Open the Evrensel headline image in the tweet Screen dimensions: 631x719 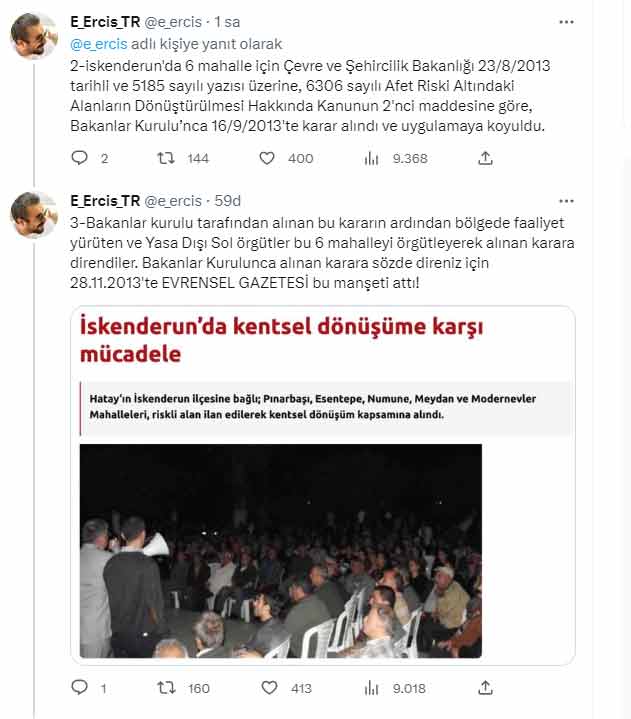[x=323, y=485]
